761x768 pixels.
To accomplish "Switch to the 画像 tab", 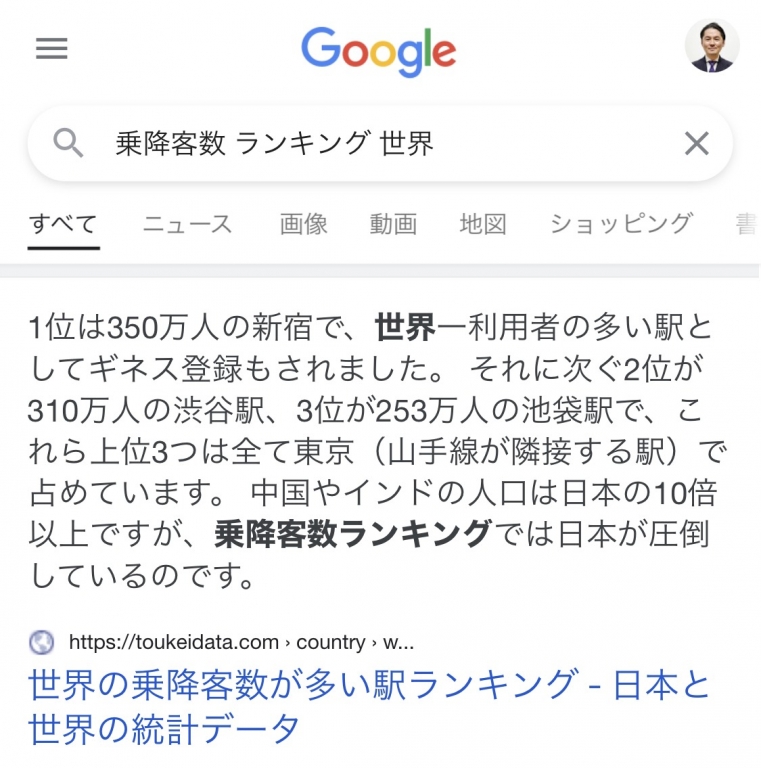I will click(303, 224).
